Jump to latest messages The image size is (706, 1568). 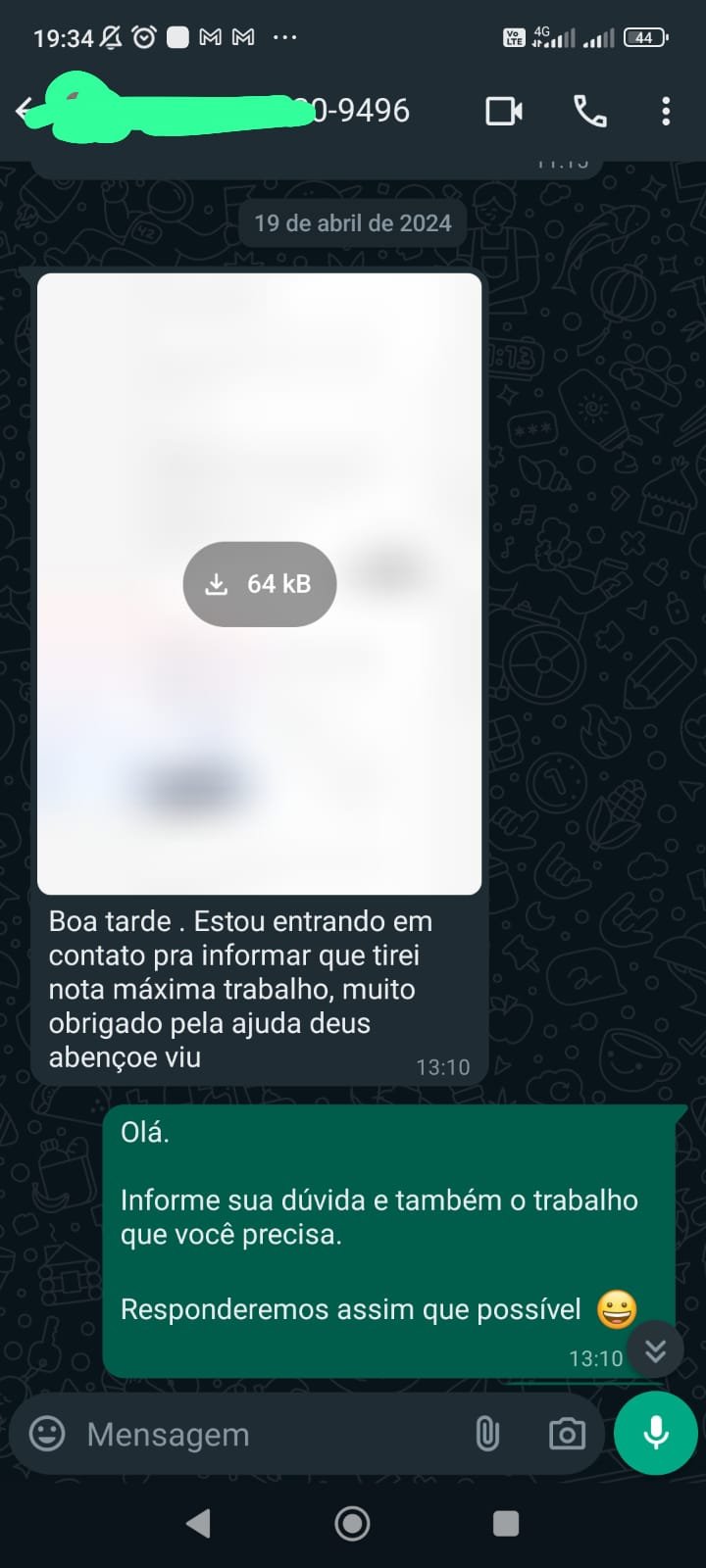[655, 1351]
